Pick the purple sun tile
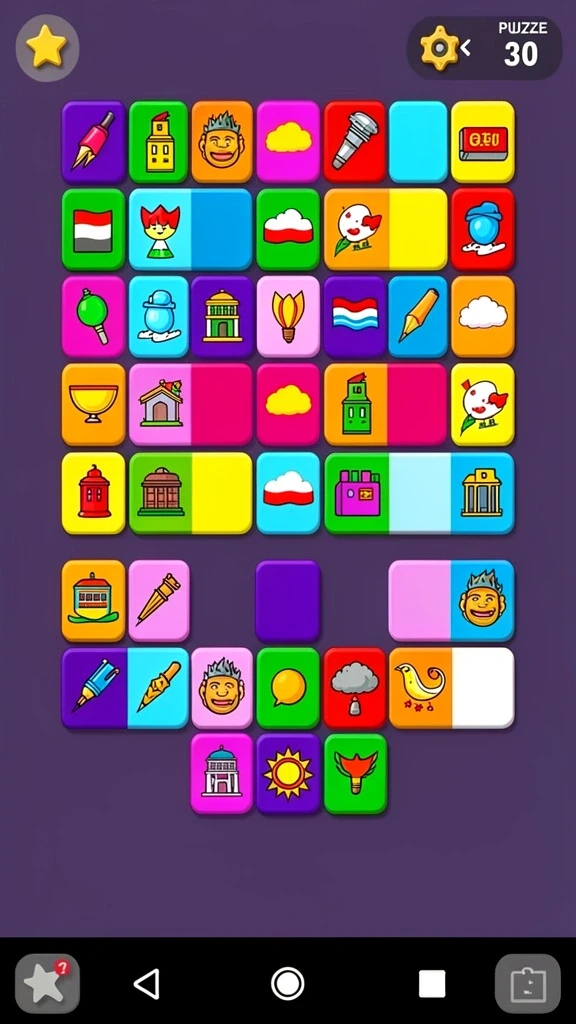 pos(287,773)
